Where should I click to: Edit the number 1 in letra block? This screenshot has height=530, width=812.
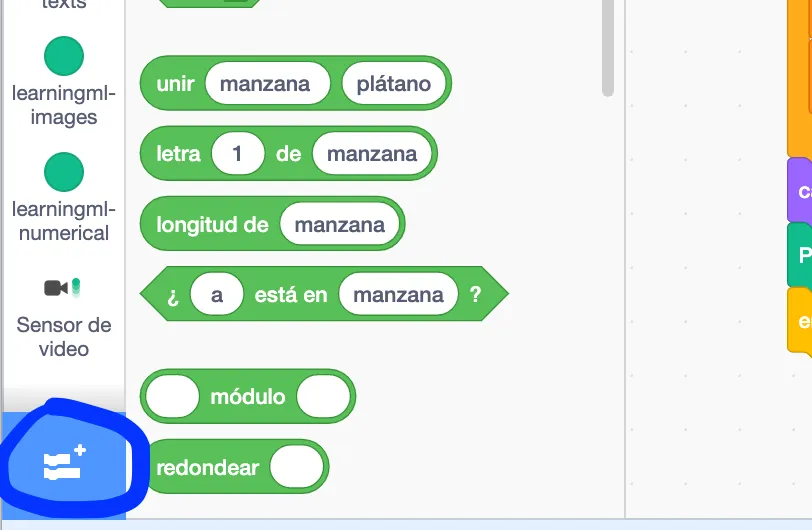point(237,154)
